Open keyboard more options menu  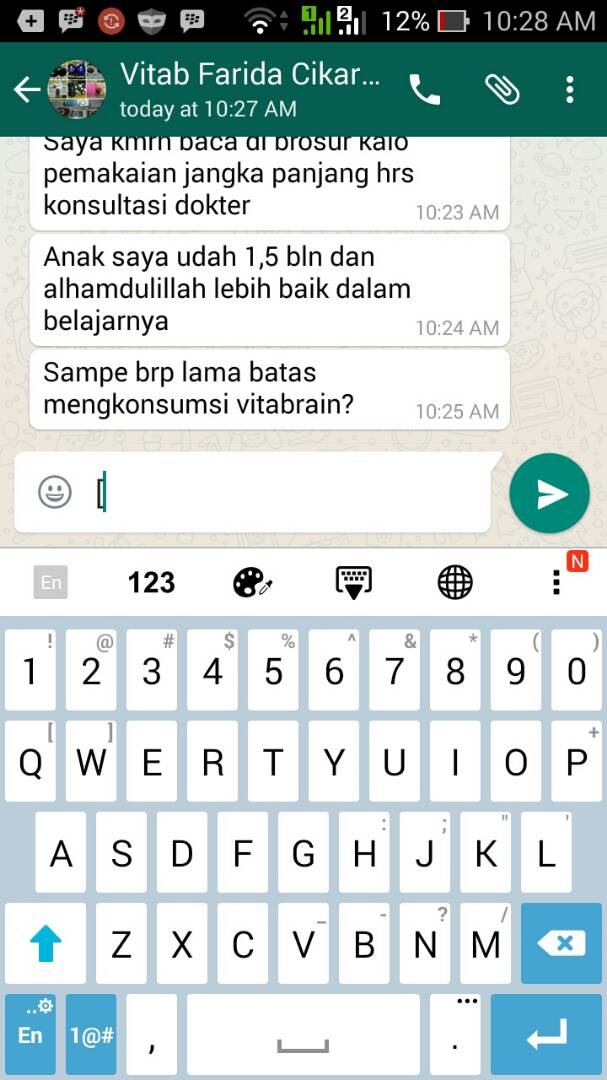click(x=557, y=582)
